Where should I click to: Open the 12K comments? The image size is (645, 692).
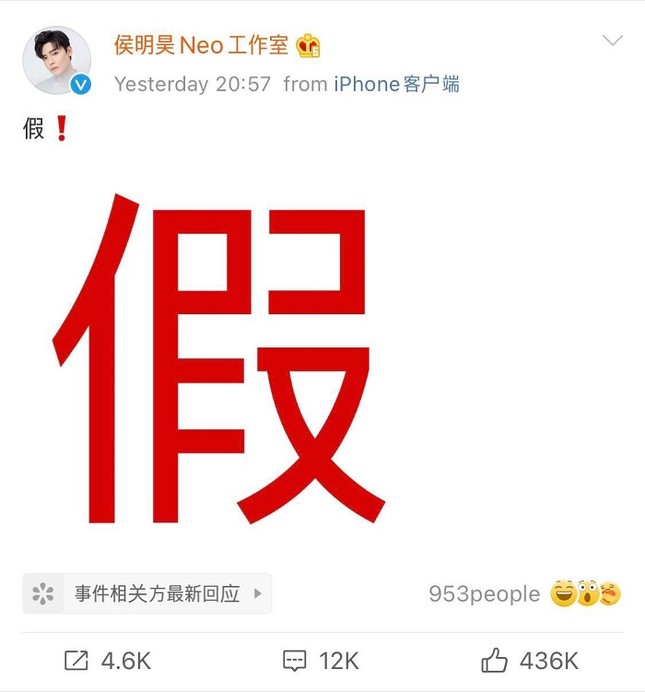pos(321,660)
